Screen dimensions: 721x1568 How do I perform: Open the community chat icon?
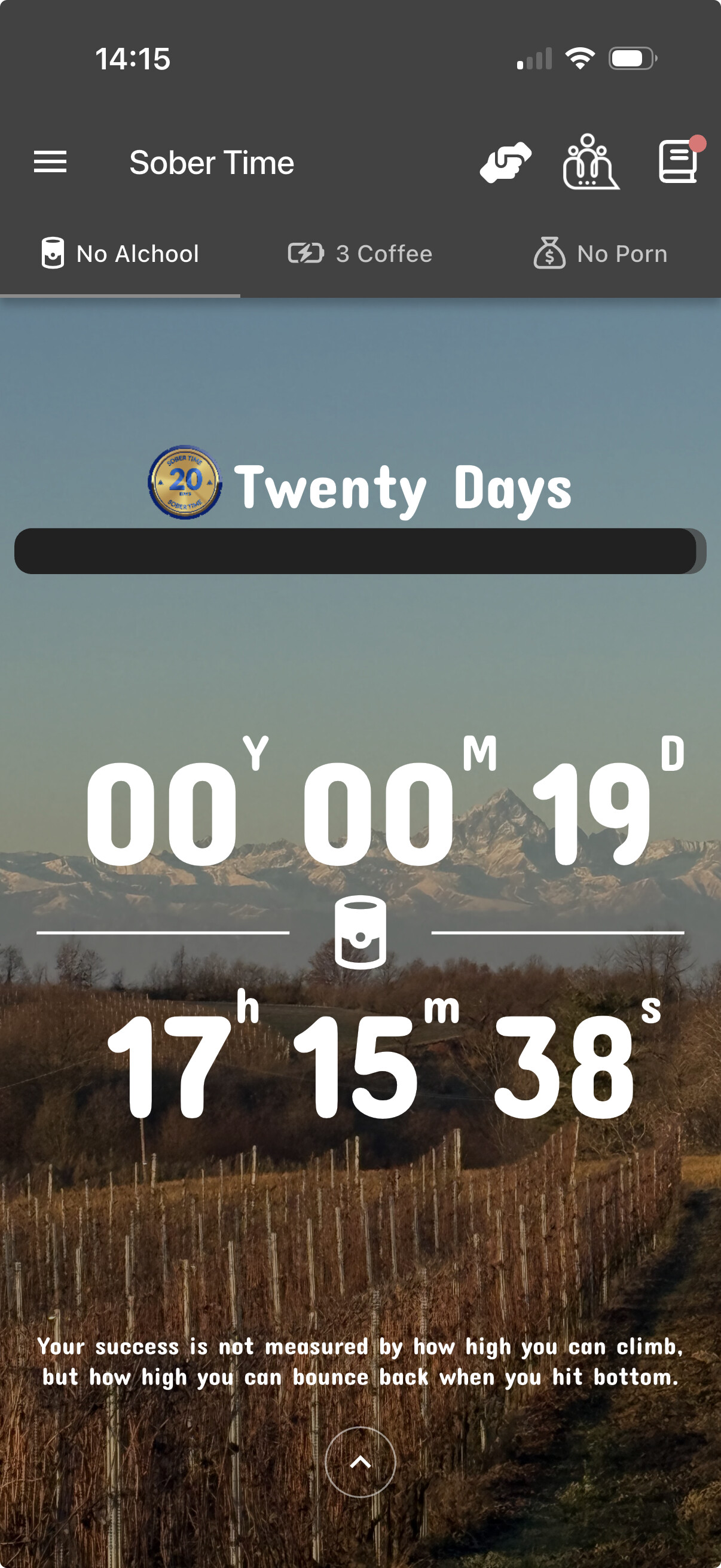pyautogui.click(x=589, y=162)
